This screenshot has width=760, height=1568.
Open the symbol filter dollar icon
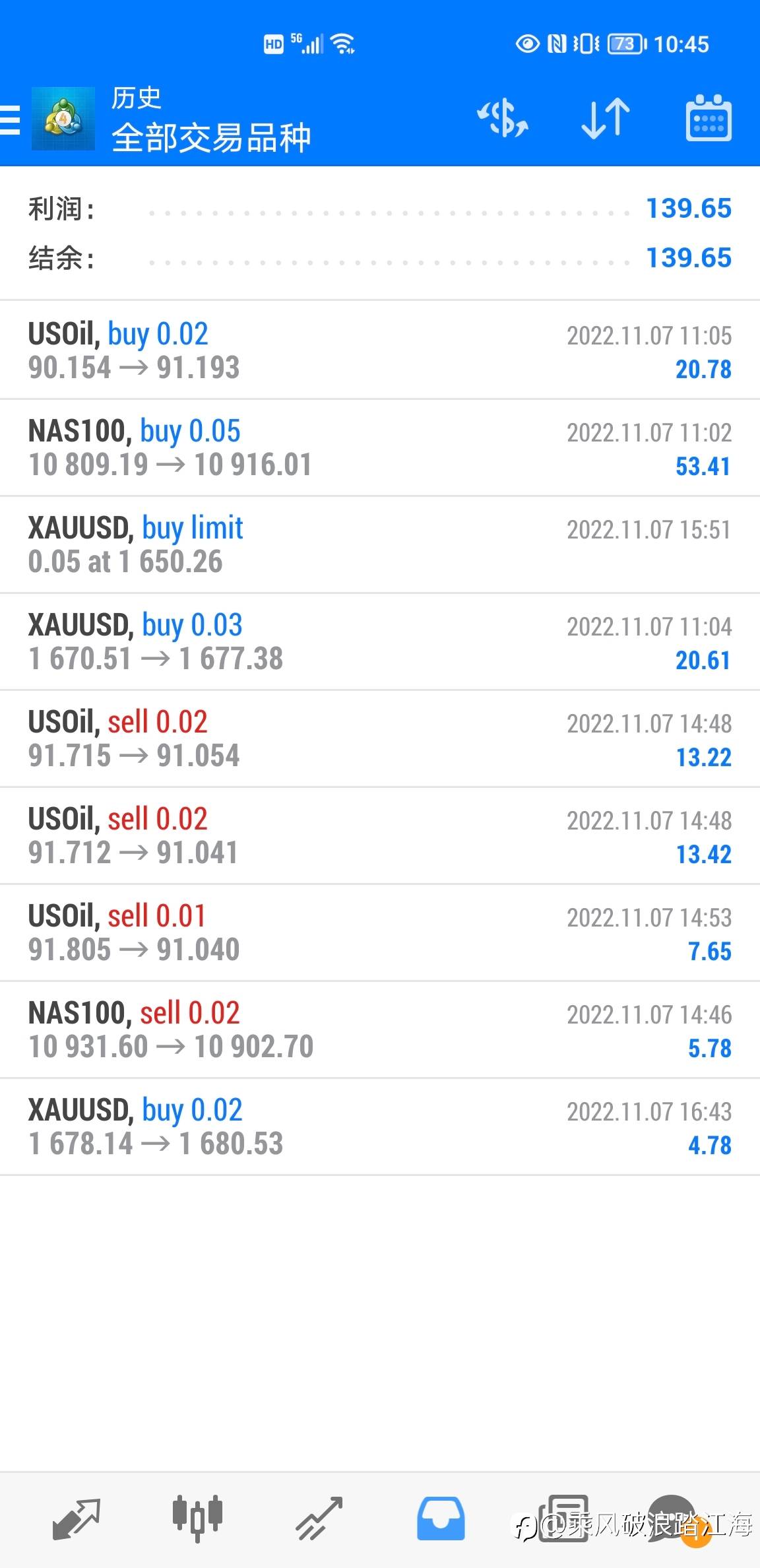[x=503, y=119]
